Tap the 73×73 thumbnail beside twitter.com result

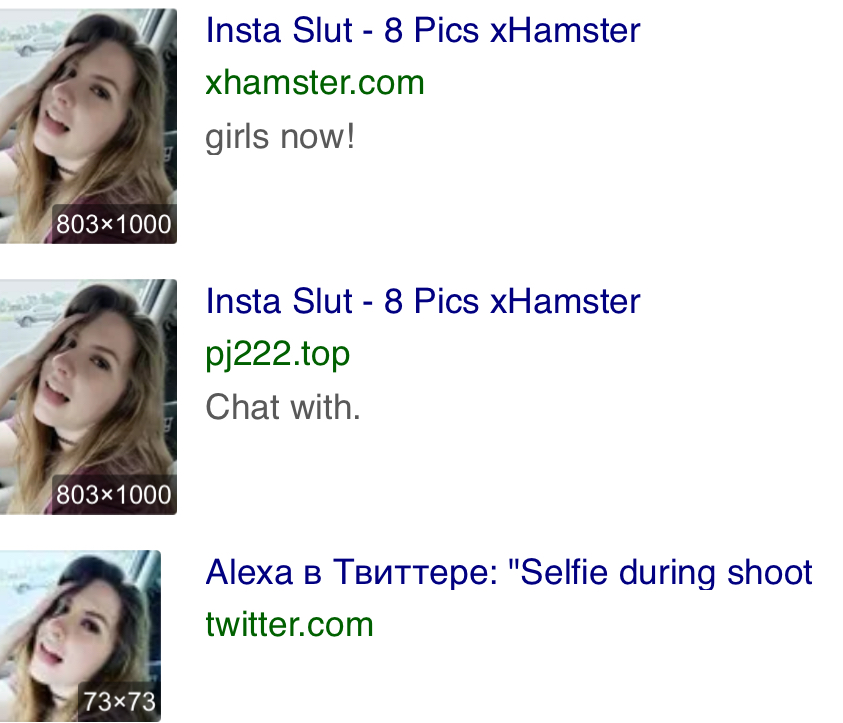(80, 635)
